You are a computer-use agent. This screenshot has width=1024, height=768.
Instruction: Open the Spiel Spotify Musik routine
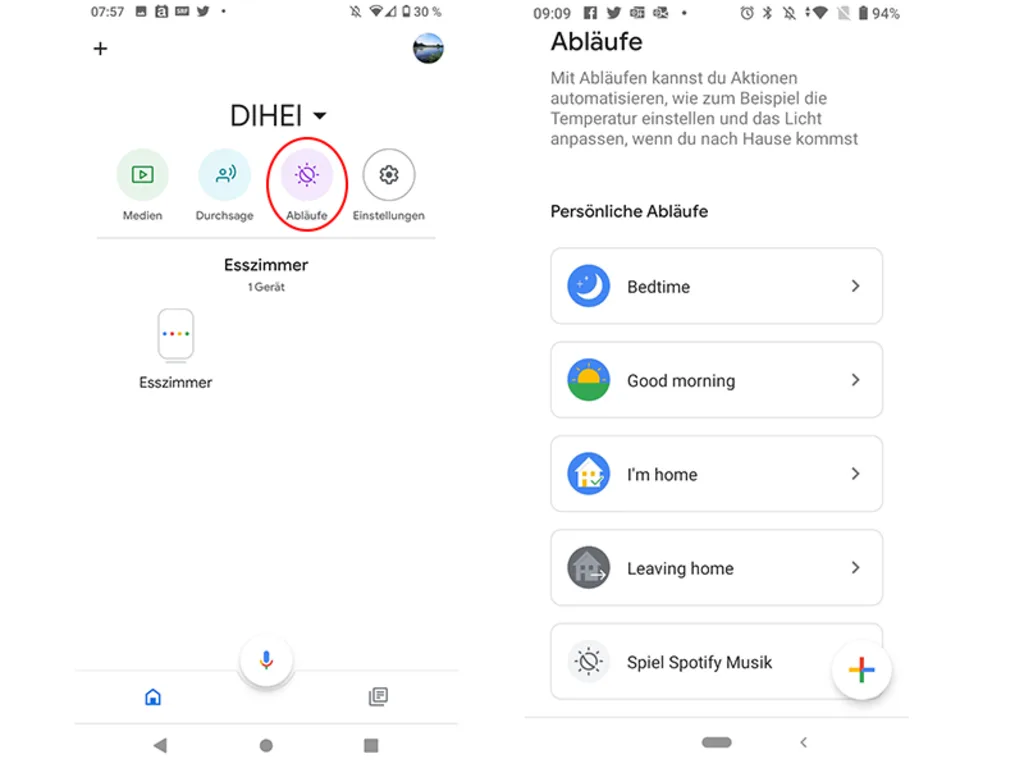click(690, 662)
